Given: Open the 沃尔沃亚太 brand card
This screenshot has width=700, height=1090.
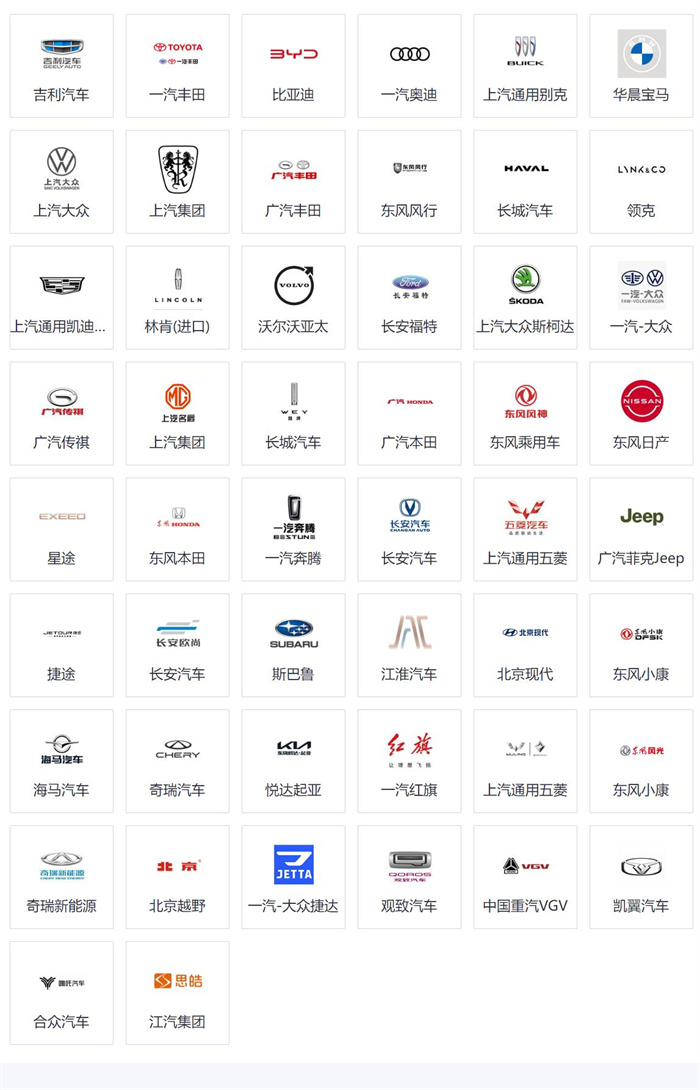Looking at the screenshot, I should pyautogui.click(x=293, y=298).
